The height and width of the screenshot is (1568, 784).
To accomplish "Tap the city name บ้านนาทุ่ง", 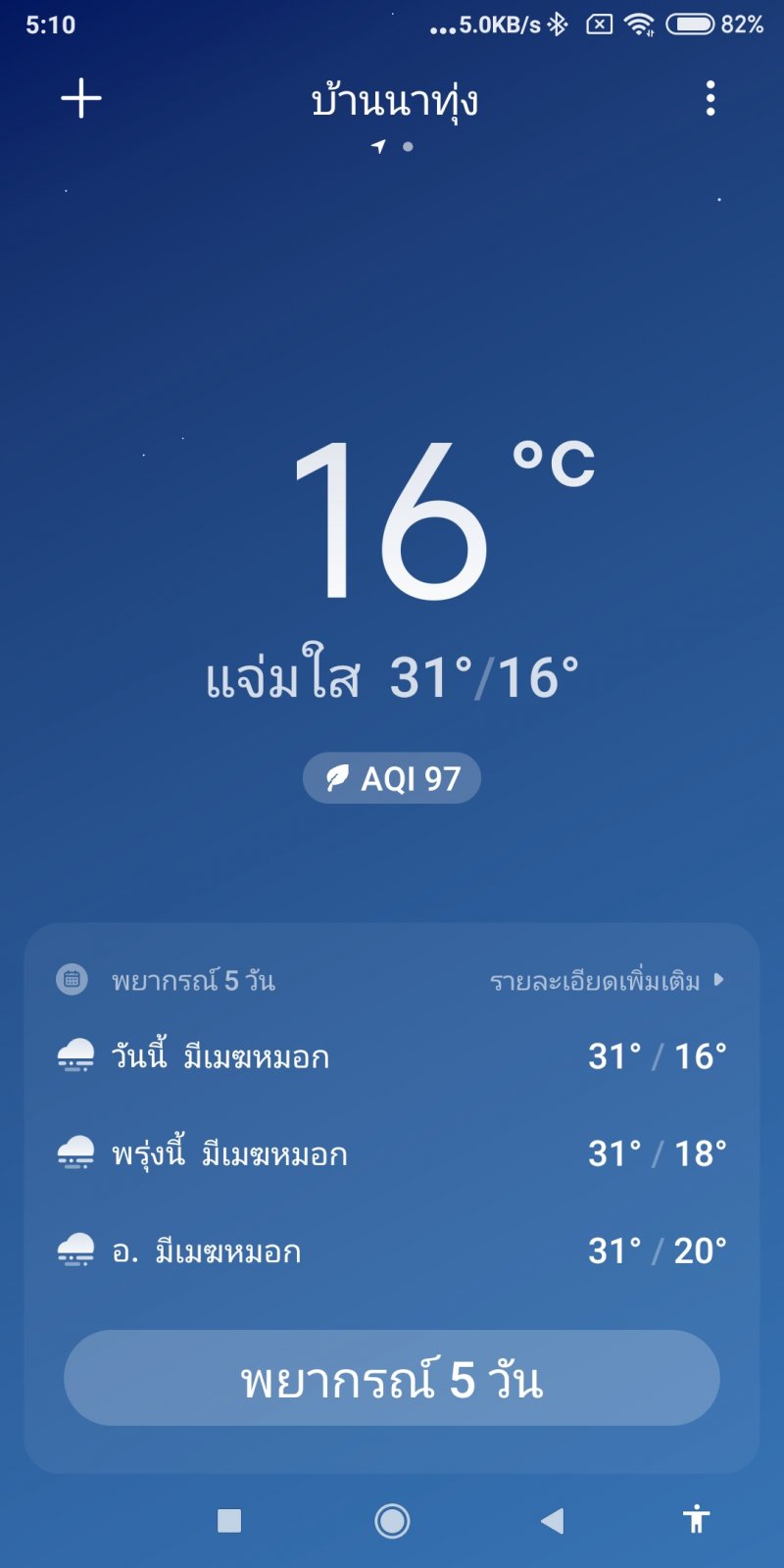I will (x=392, y=100).
